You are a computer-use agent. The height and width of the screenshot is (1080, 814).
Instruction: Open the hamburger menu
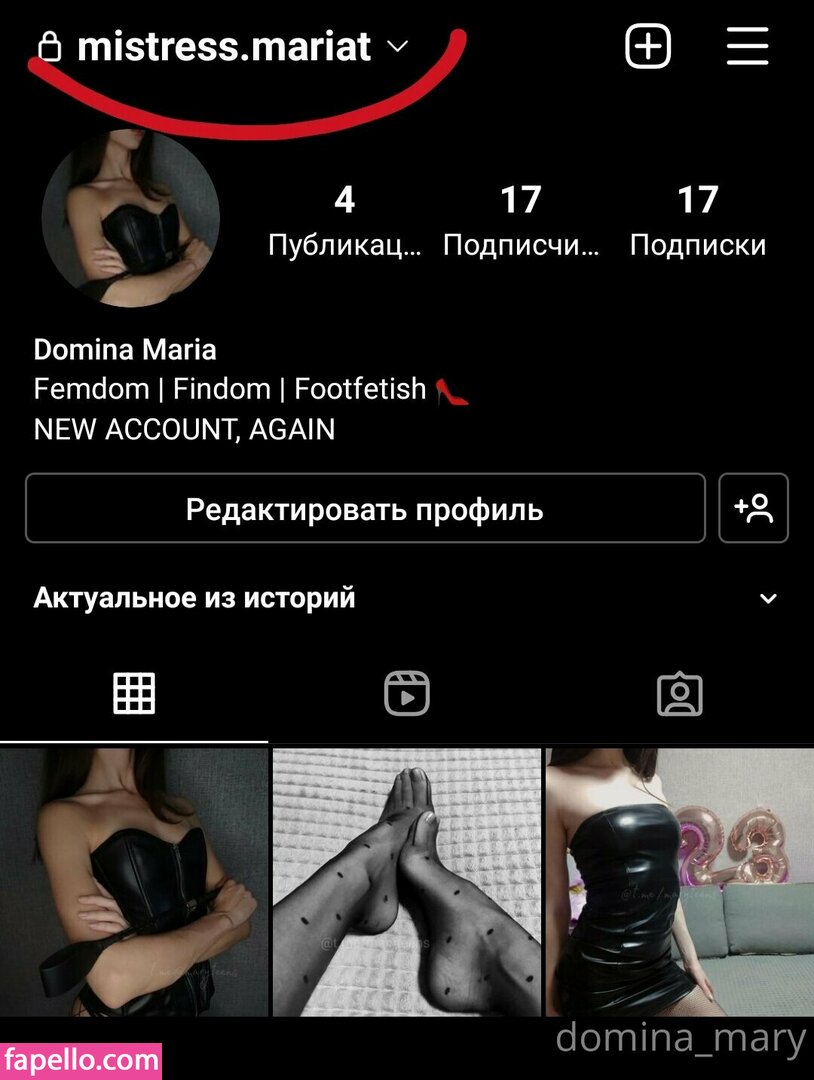[x=747, y=47]
